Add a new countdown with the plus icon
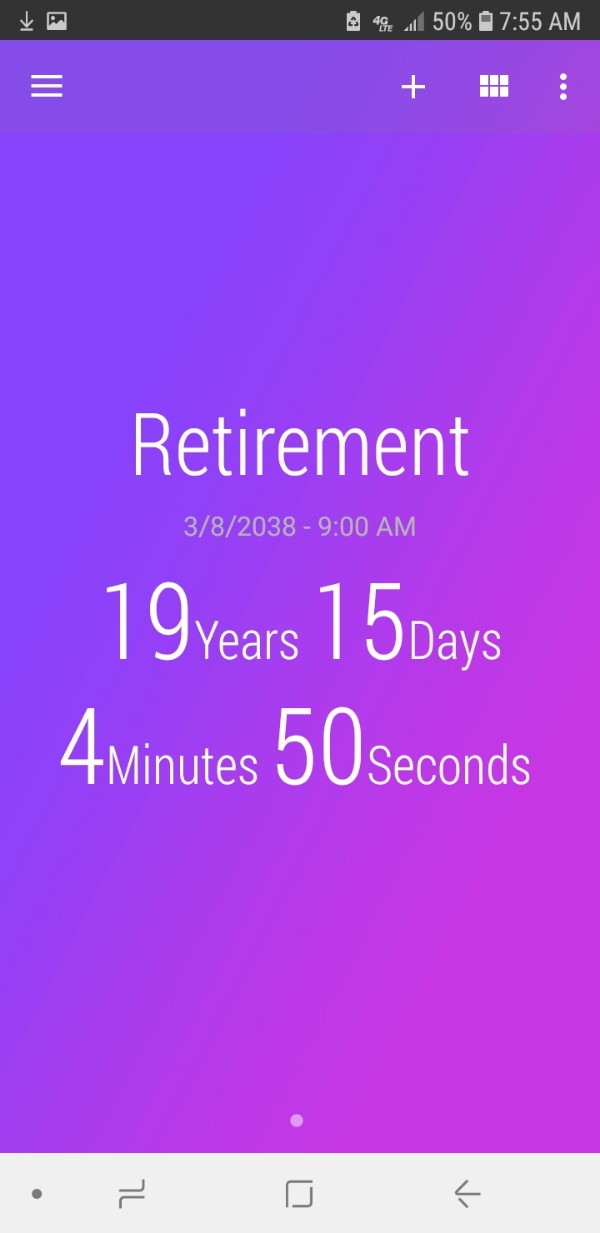This screenshot has width=600, height=1233. click(413, 87)
